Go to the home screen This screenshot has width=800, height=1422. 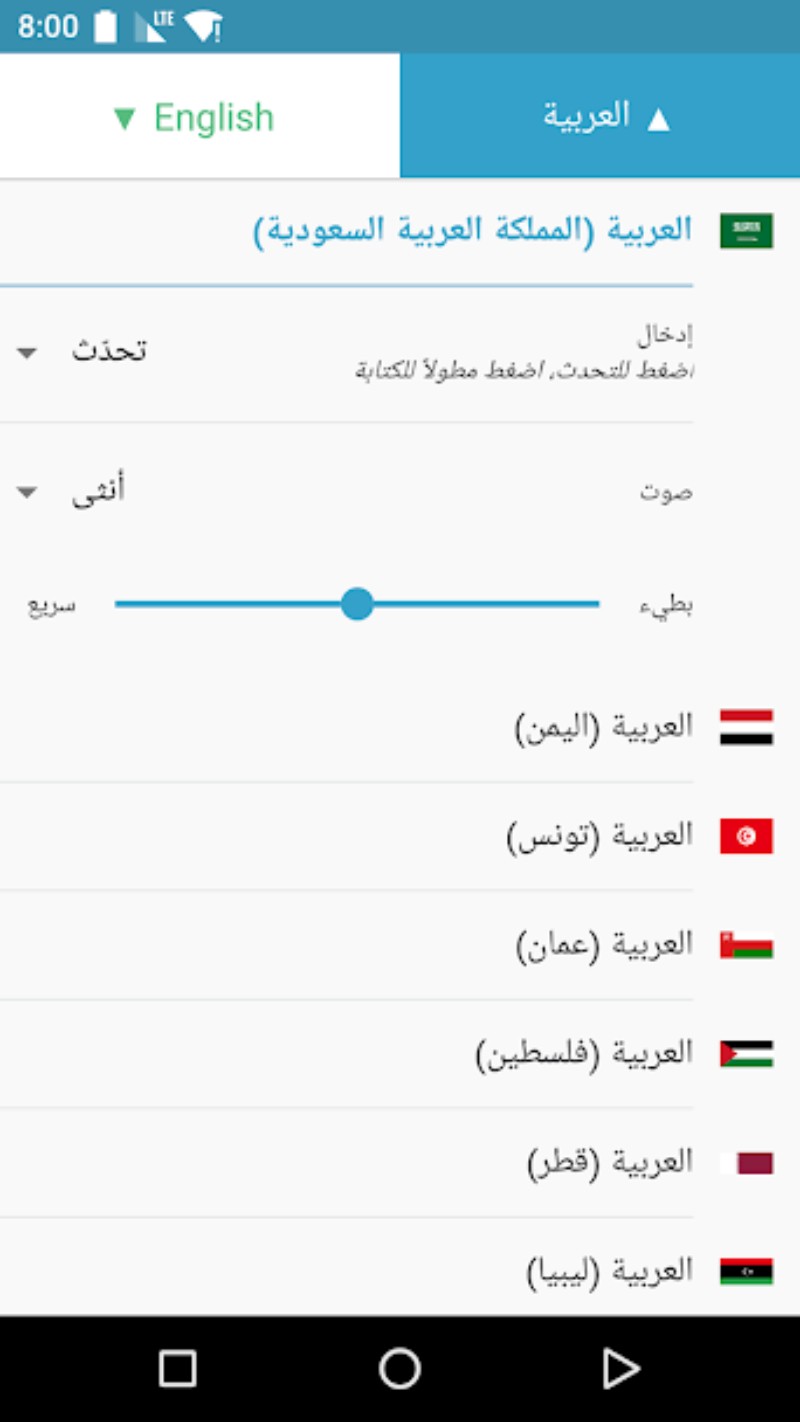point(399,1368)
